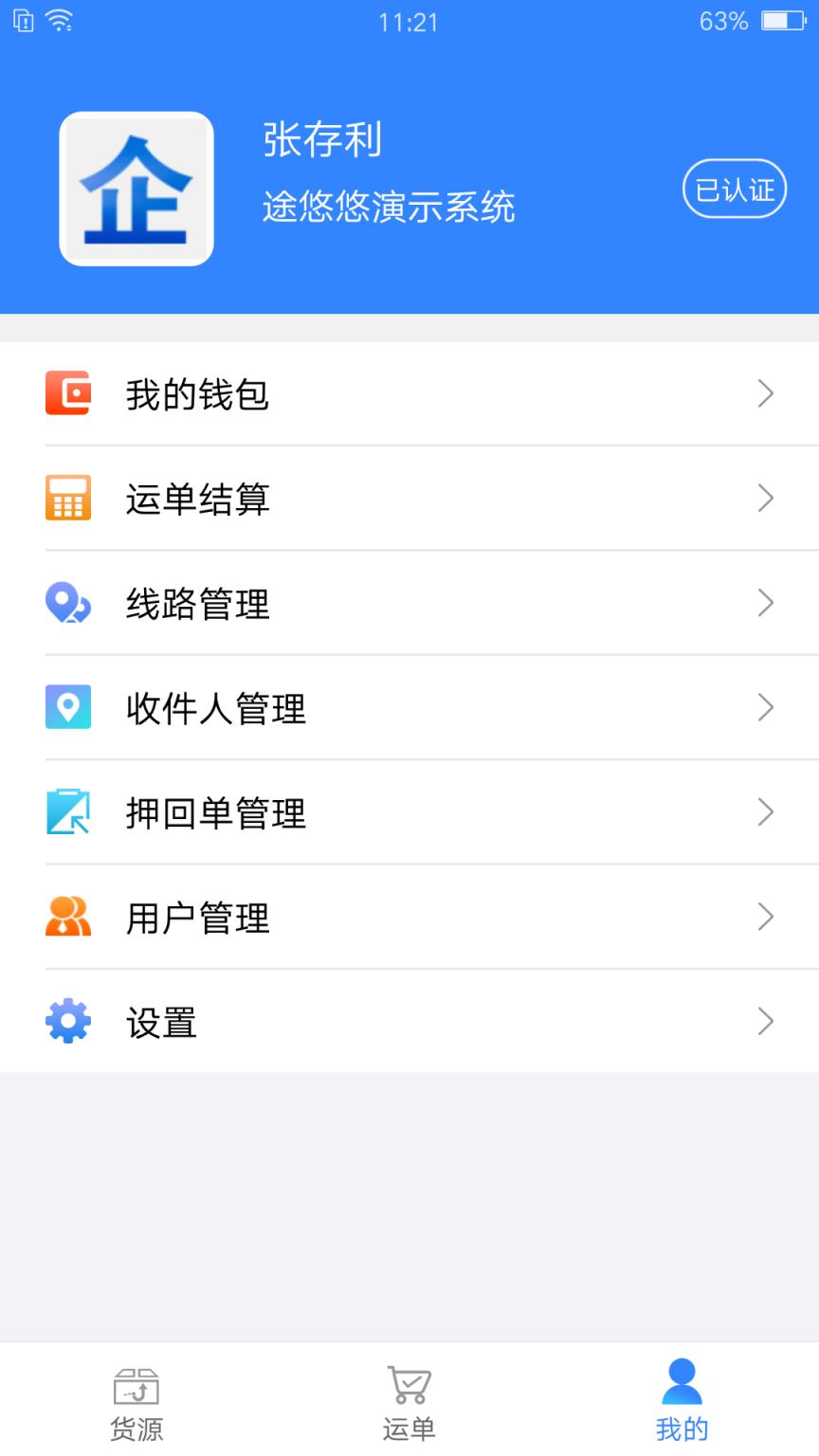Open 用户管理 from the menu list
Image resolution: width=819 pixels, height=1456 pixels.
point(199,917)
